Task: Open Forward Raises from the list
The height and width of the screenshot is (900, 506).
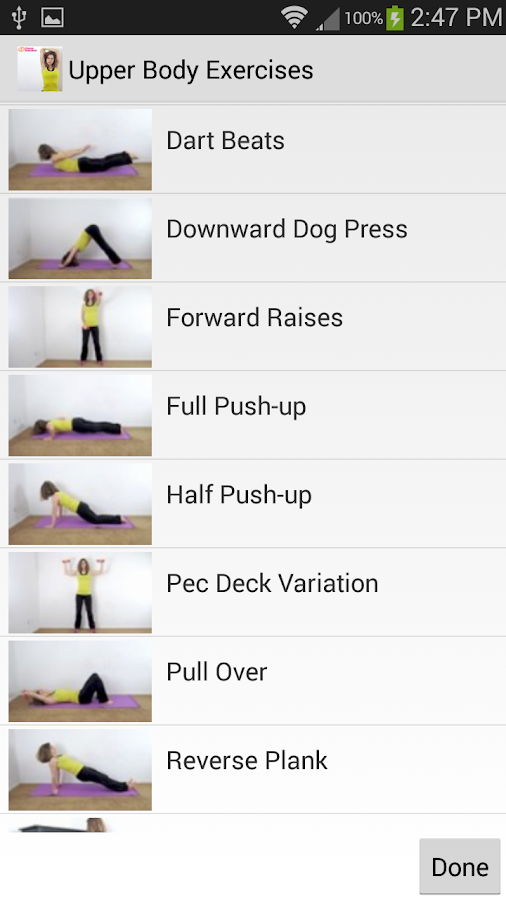Action: pos(253,327)
